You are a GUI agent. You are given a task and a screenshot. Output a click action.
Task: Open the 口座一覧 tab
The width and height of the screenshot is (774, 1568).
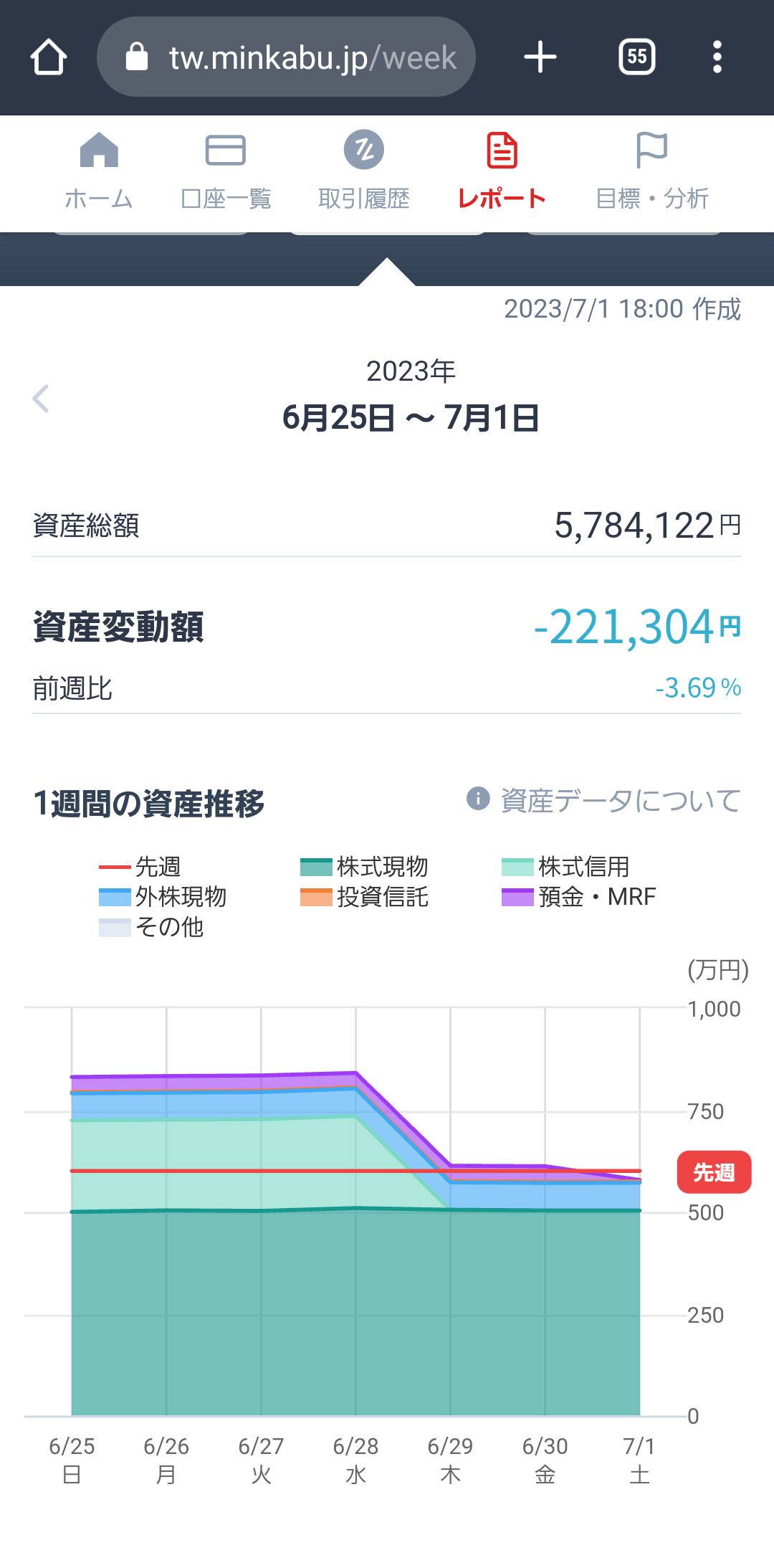pyautogui.click(x=226, y=172)
